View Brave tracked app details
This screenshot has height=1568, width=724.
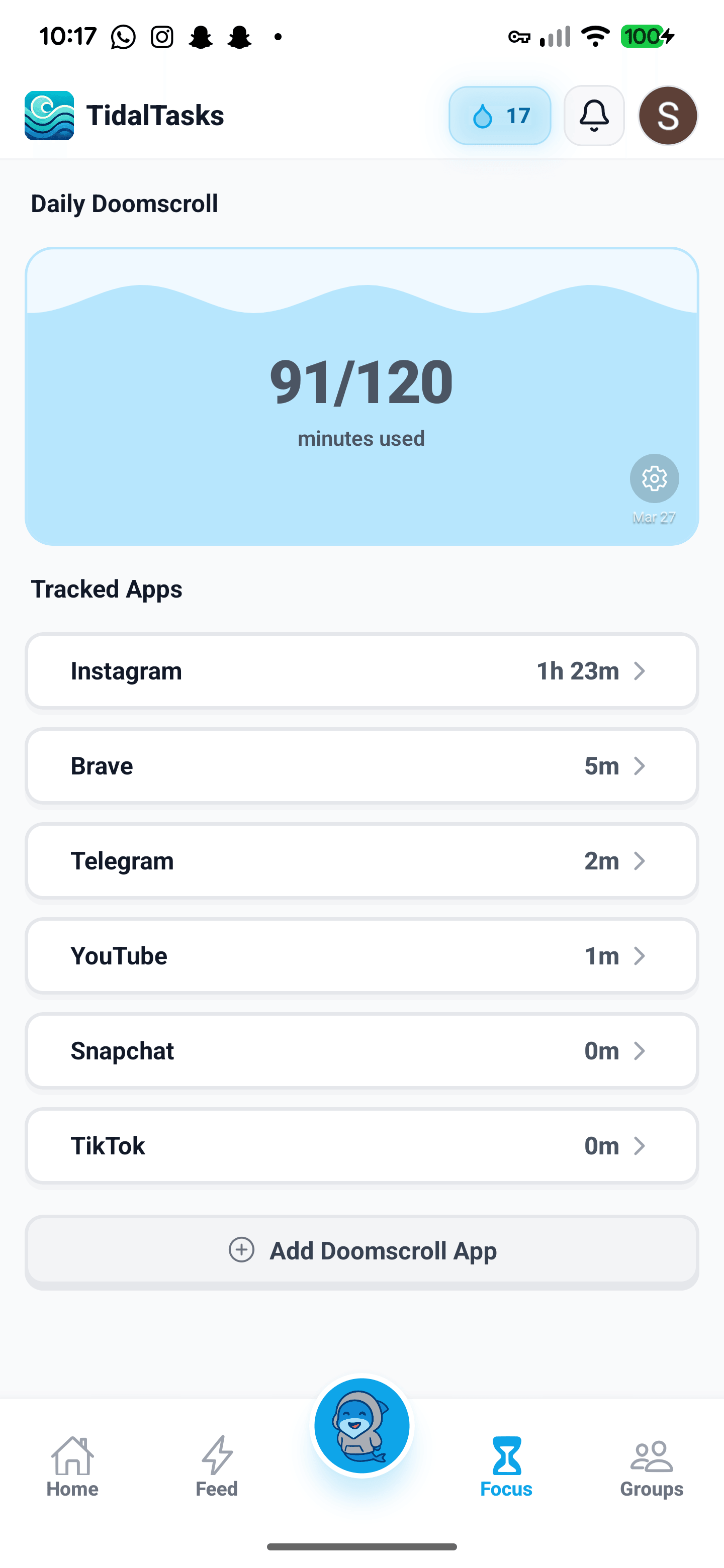tap(361, 766)
